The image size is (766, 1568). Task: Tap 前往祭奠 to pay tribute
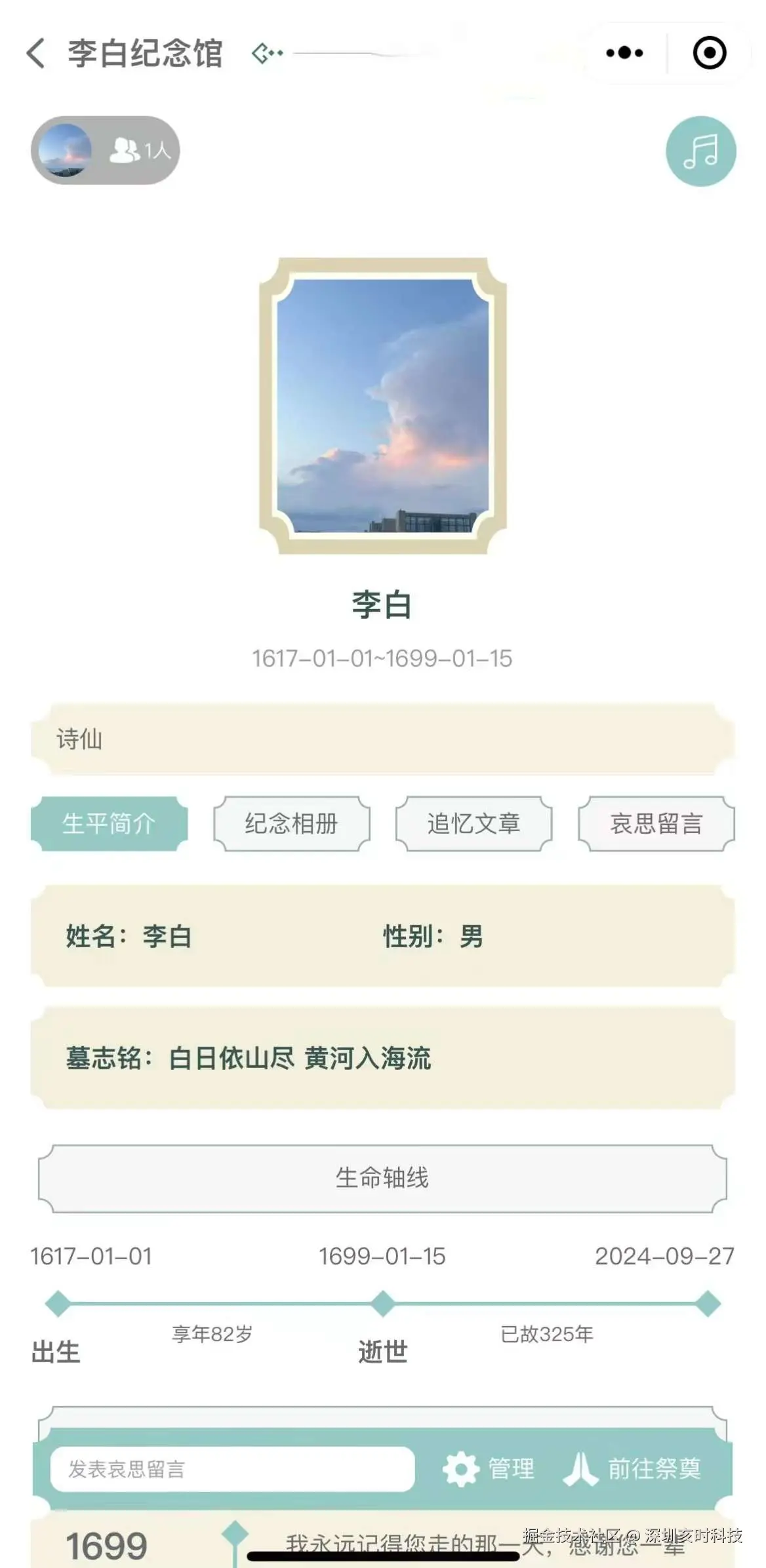pyautogui.click(x=633, y=1469)
